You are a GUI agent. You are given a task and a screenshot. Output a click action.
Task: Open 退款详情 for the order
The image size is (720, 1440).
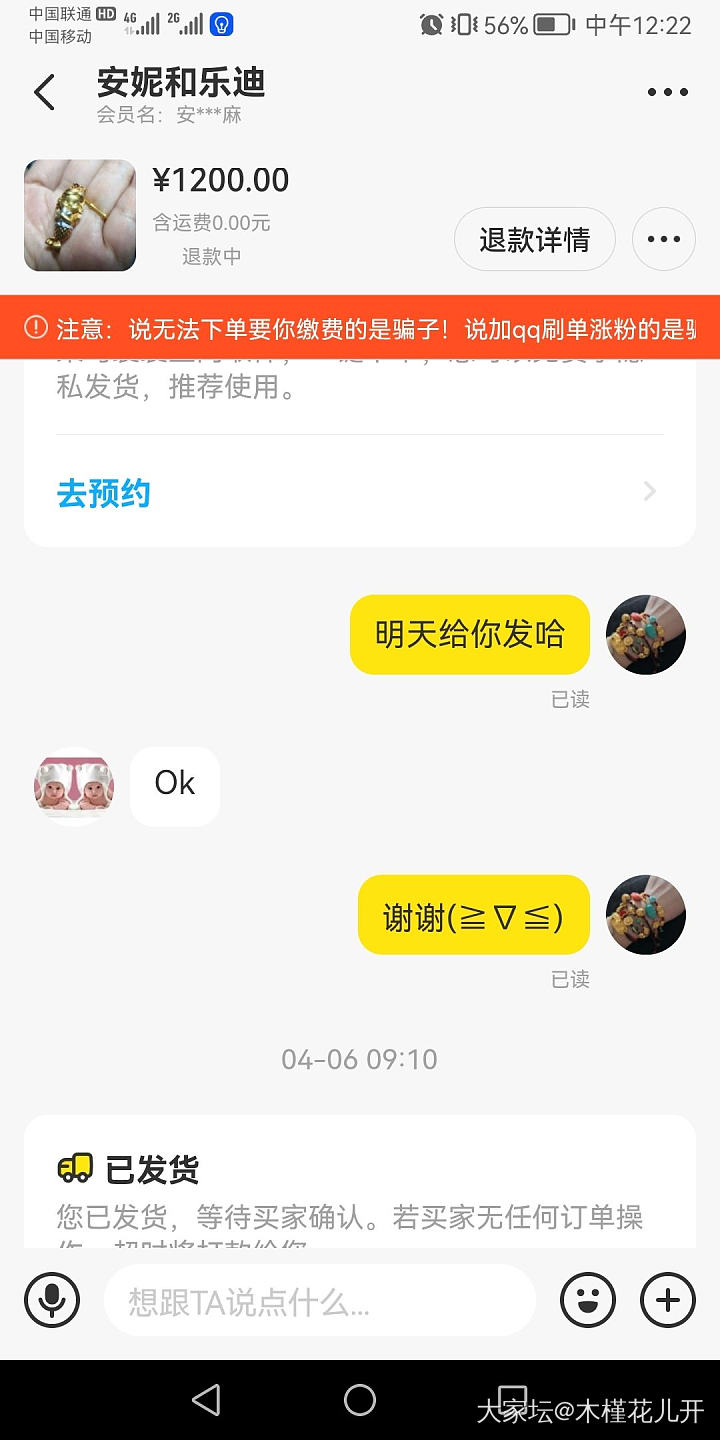click(534, 240)
